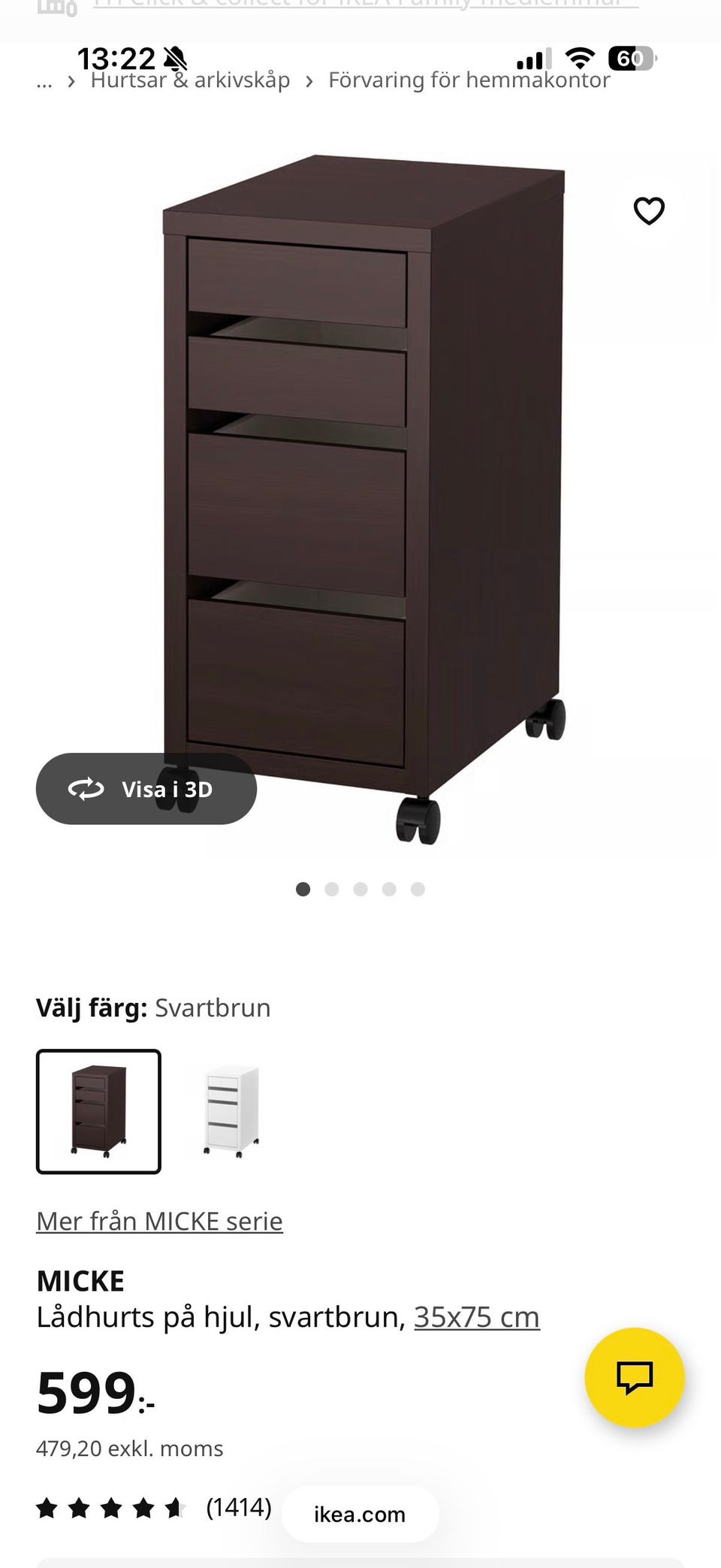Tap the ikea.com pill button

coord(360,1515)
